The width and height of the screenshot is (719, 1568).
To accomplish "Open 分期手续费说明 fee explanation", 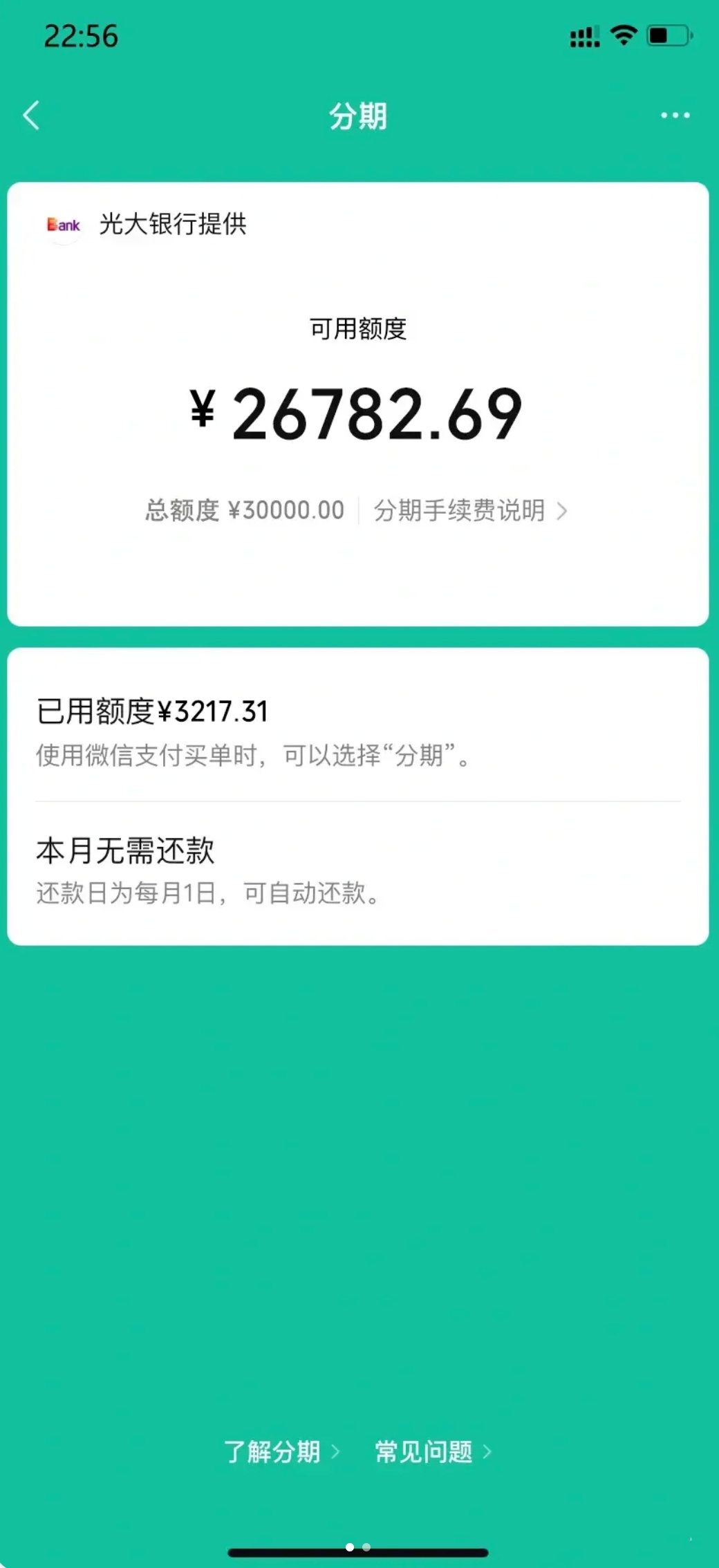I will 470,511.
